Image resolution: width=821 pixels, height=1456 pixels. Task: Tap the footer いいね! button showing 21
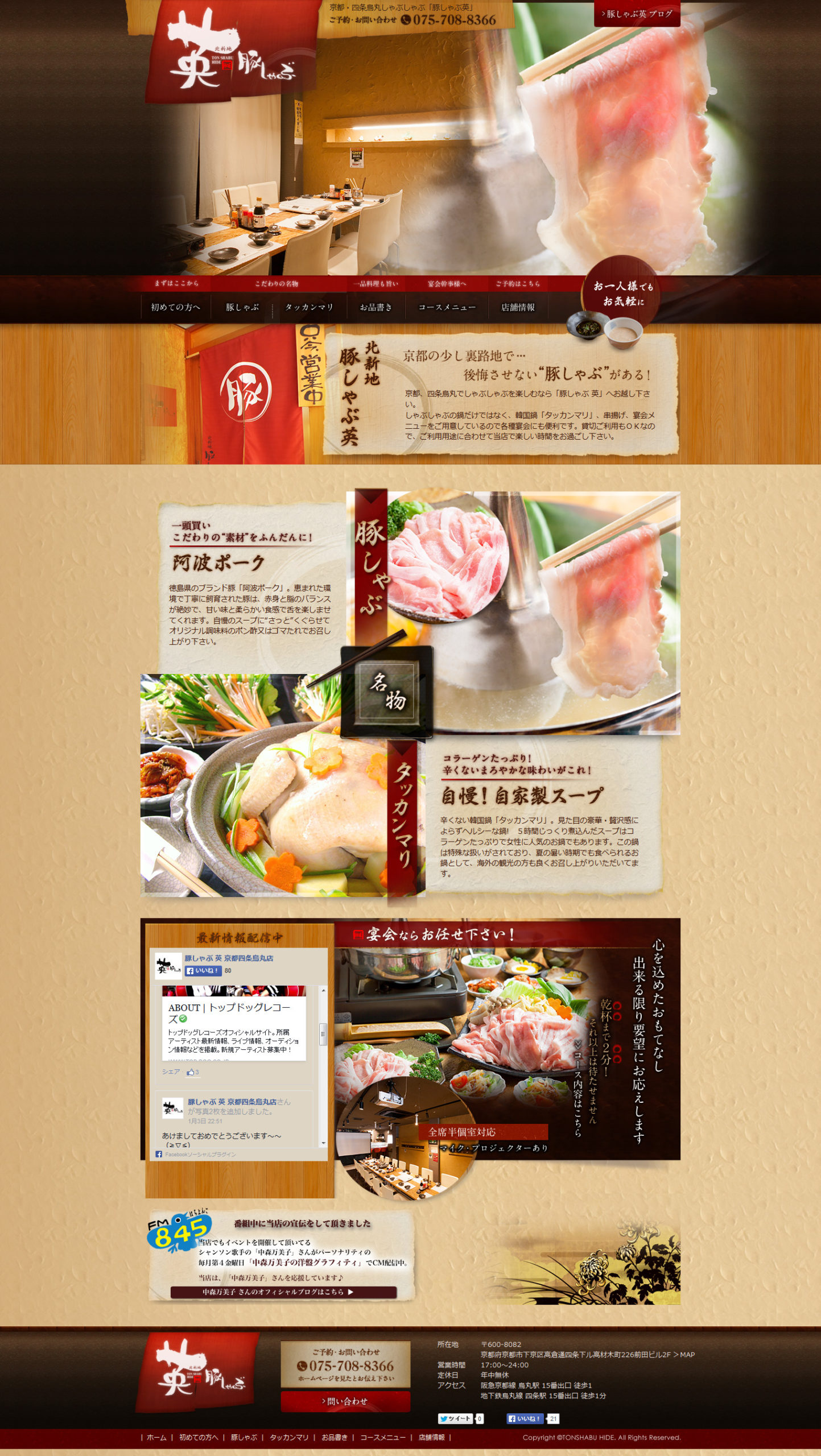click(525, 1418)
